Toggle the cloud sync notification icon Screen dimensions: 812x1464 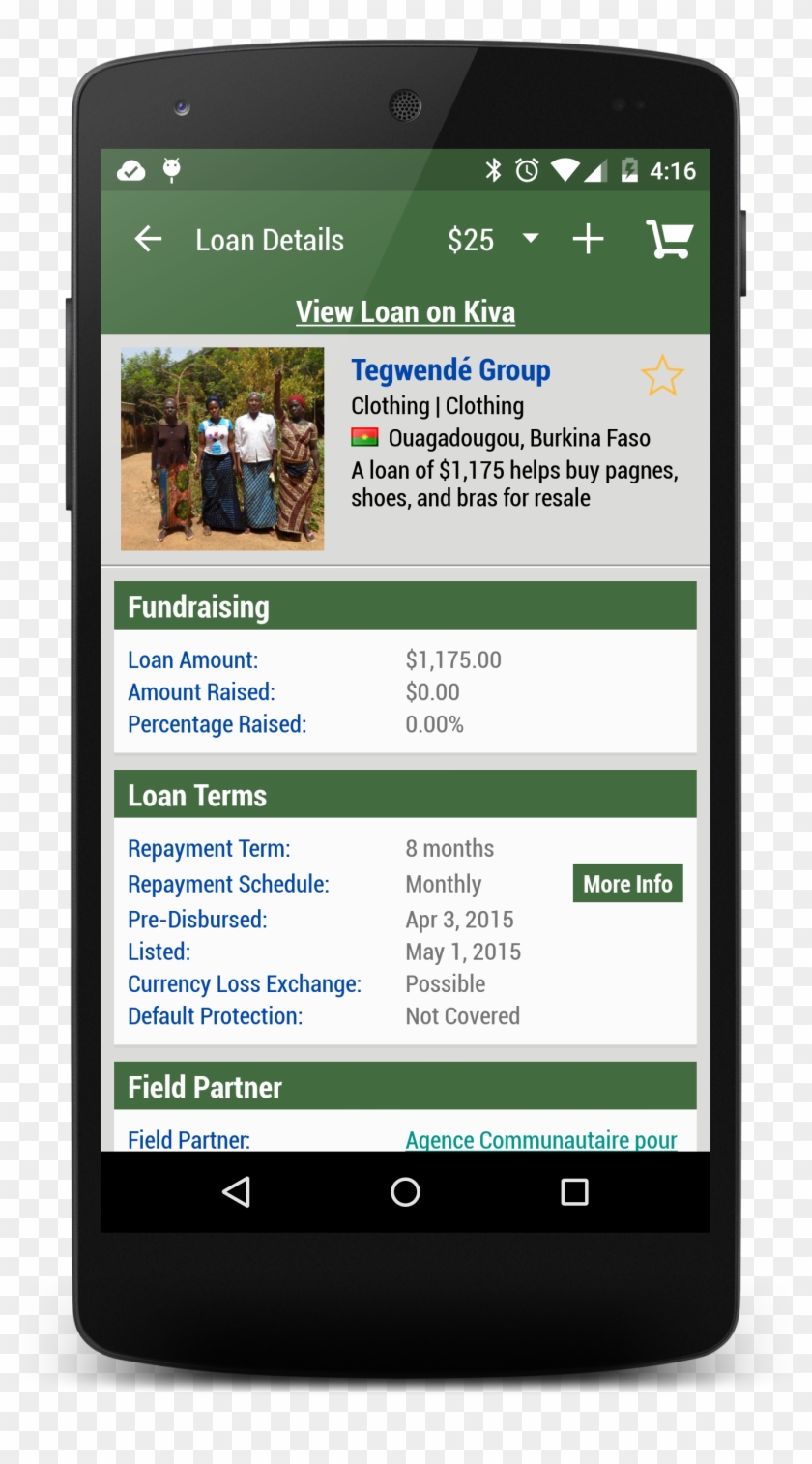click(x=129, y=170)
